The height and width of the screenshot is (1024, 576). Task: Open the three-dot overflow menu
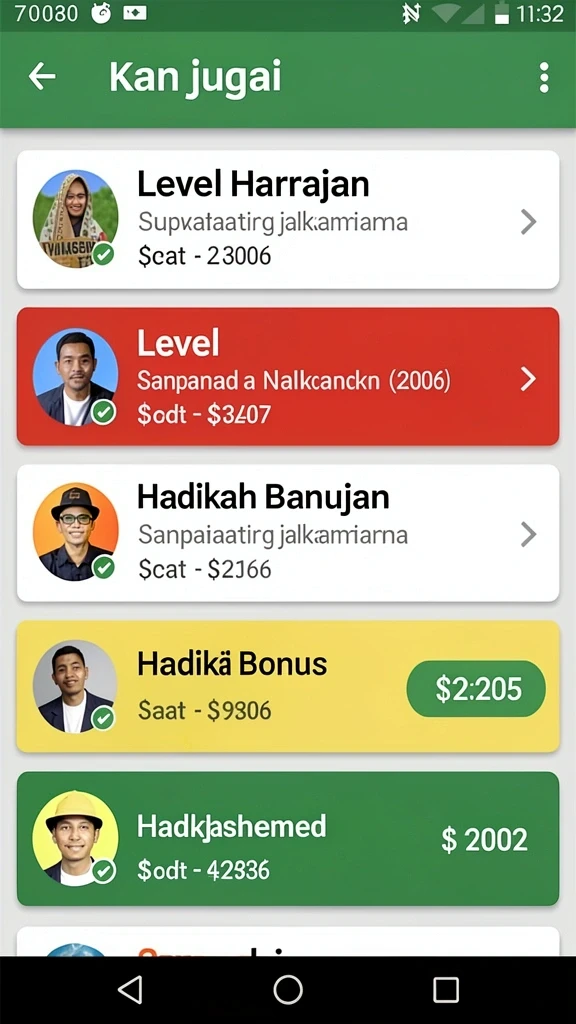tap(544, 77)
